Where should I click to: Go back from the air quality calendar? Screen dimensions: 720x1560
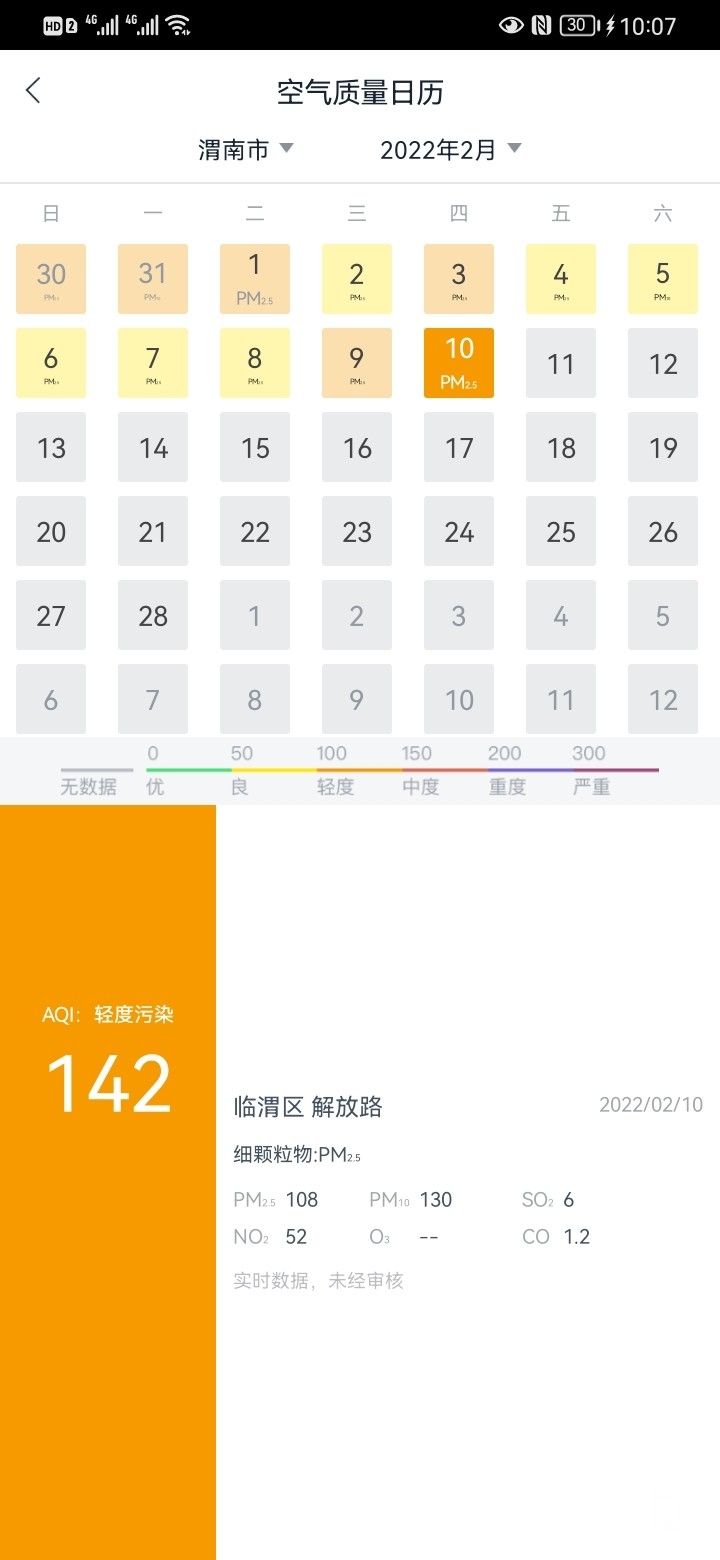click(34, 91)
